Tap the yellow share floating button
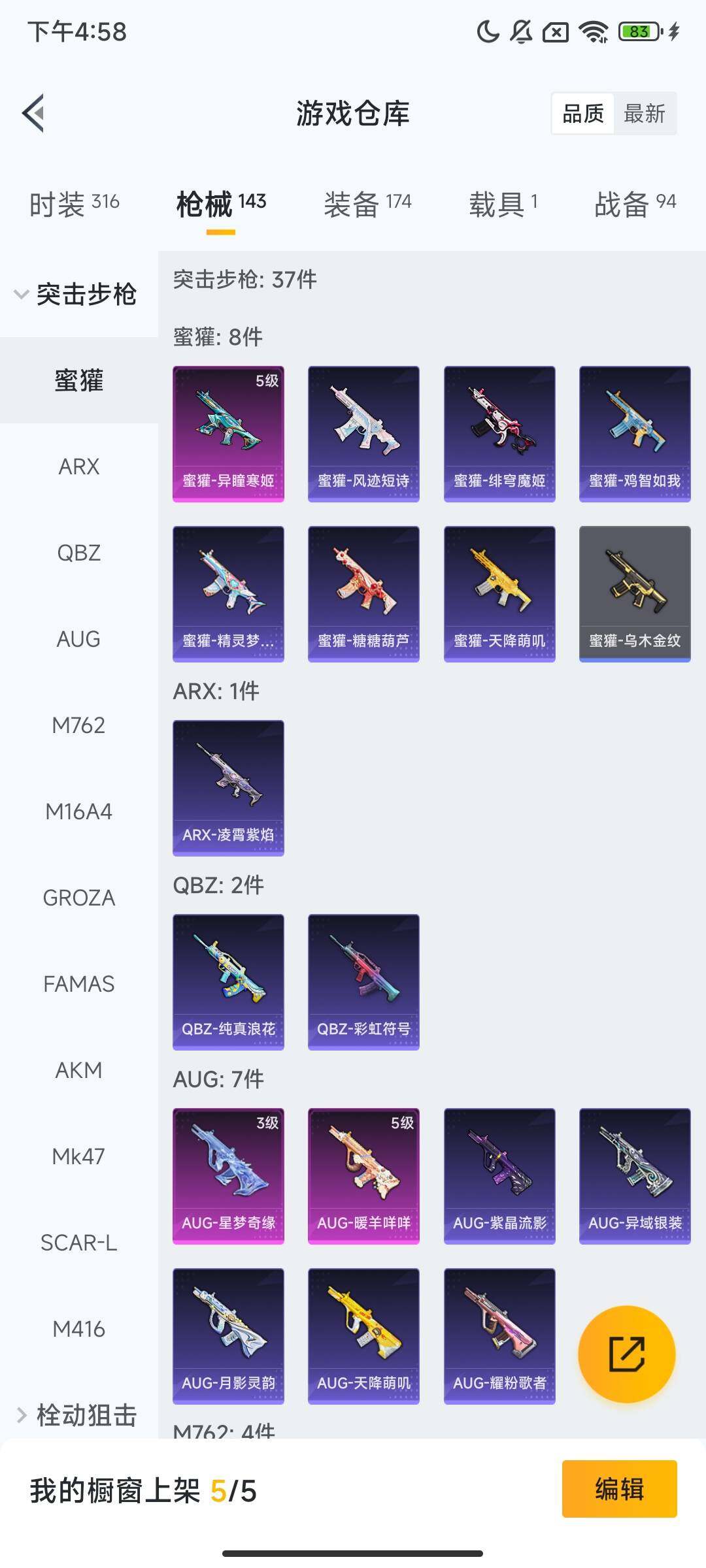This screenshot has width=706, height=1568. (x=626, y=1354)
